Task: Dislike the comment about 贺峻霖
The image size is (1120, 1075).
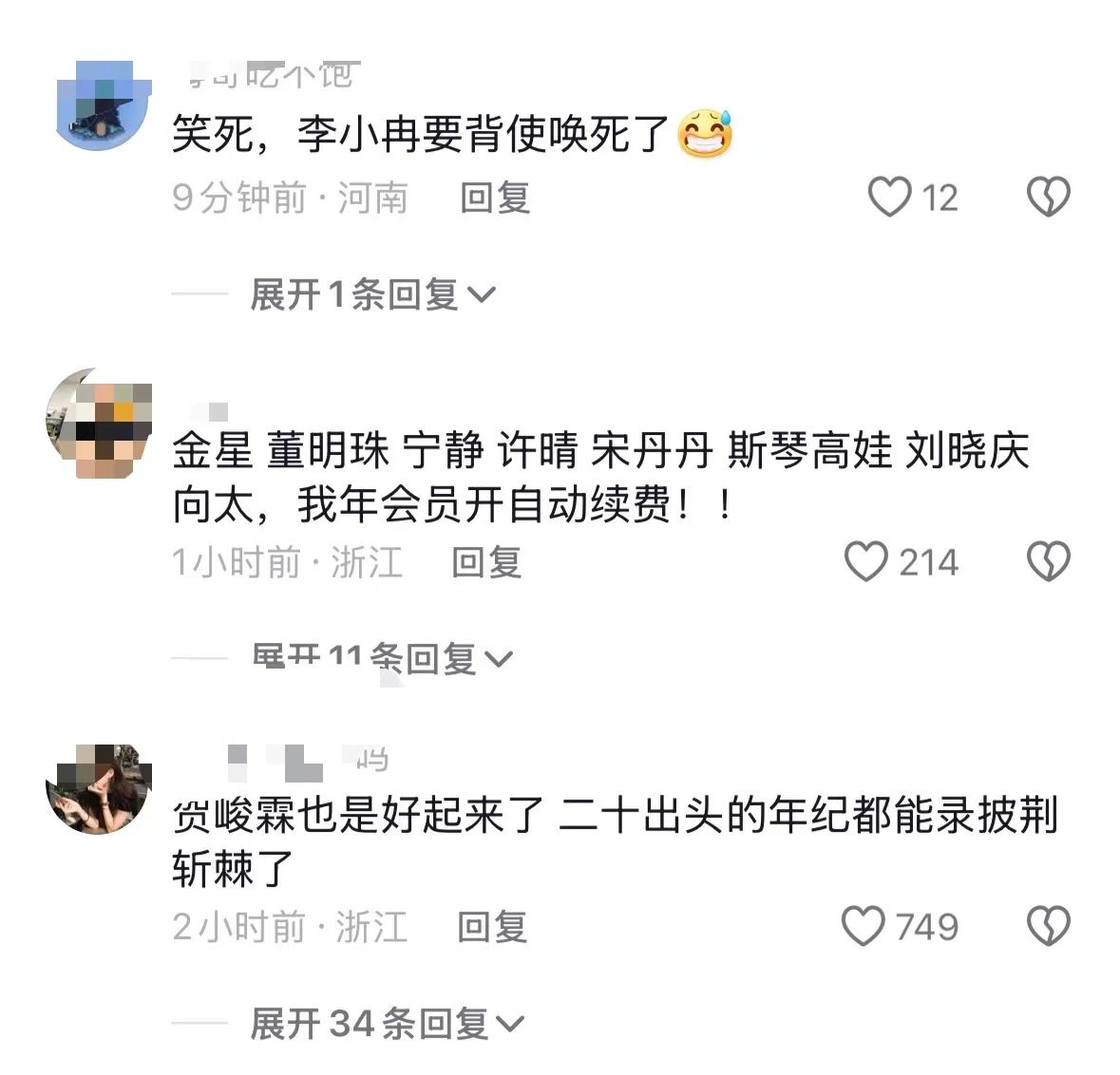Action: [1049, 926]
